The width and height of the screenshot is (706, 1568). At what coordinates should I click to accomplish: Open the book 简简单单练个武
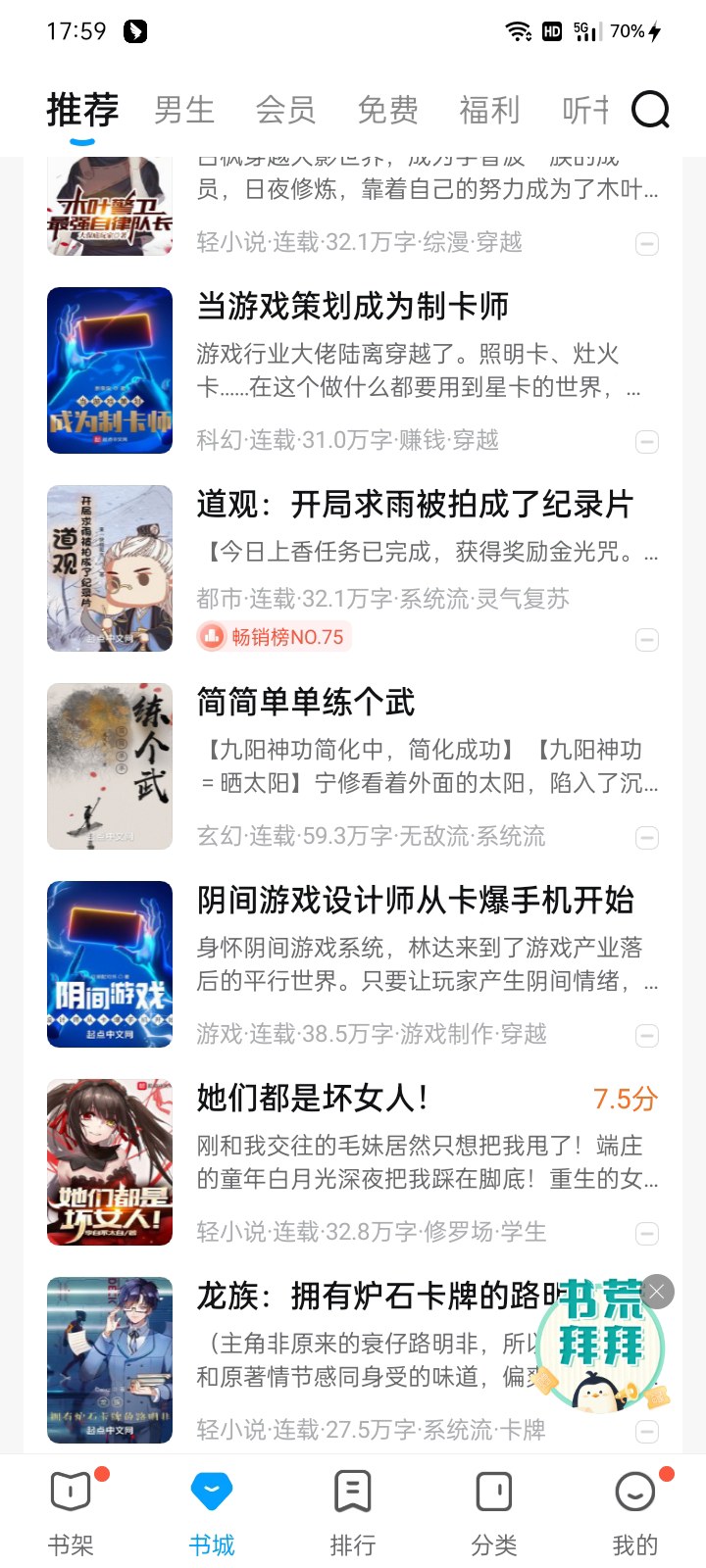tap(306, 703)
